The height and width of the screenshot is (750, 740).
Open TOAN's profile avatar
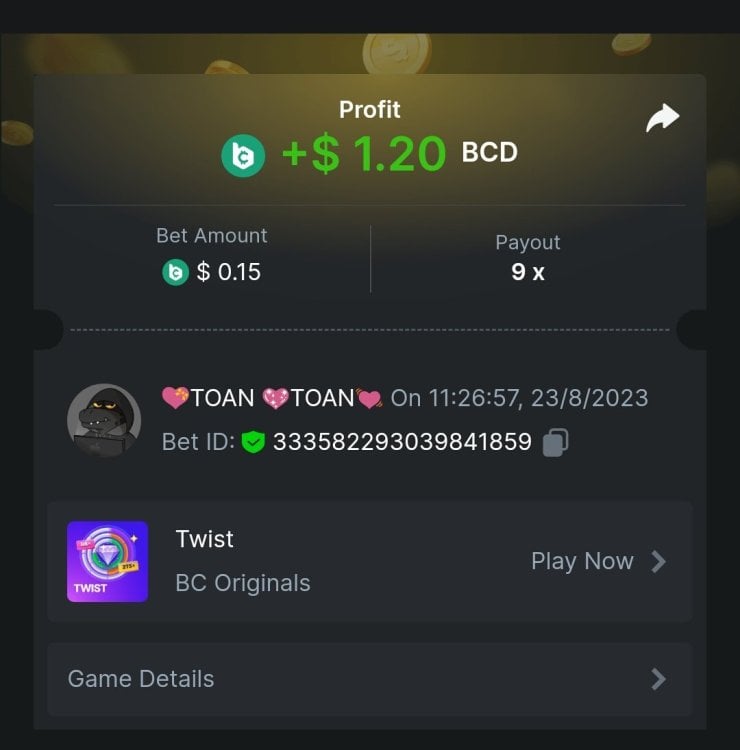104,420
